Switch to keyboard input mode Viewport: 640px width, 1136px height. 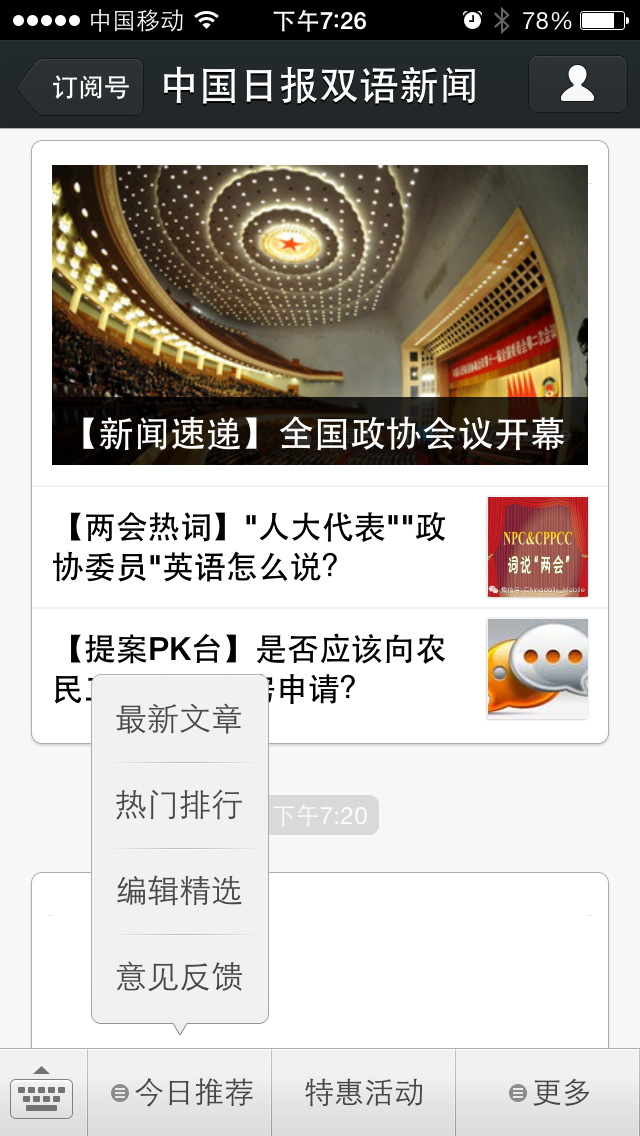pyautogui.click(x=43, y=1092)
